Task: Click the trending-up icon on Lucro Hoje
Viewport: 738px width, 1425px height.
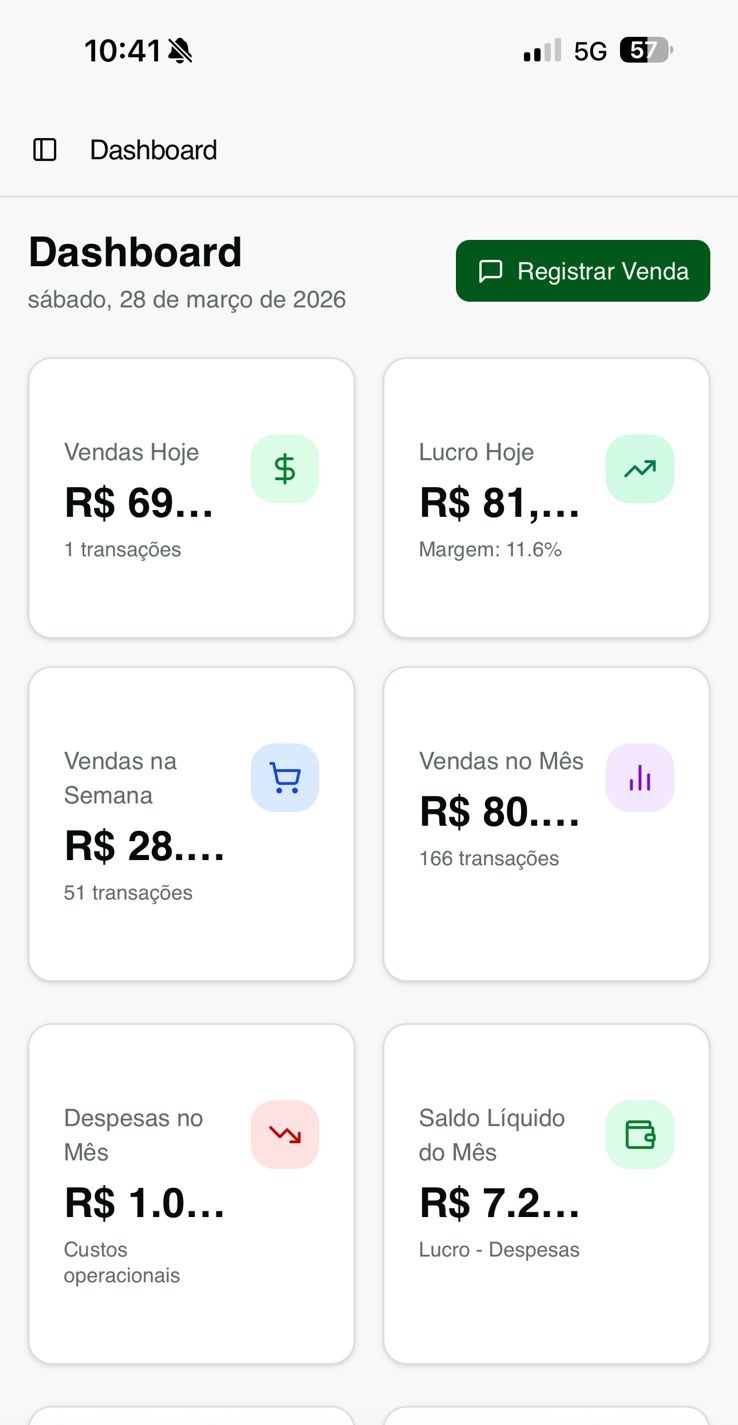Action: tap(639, 468)
